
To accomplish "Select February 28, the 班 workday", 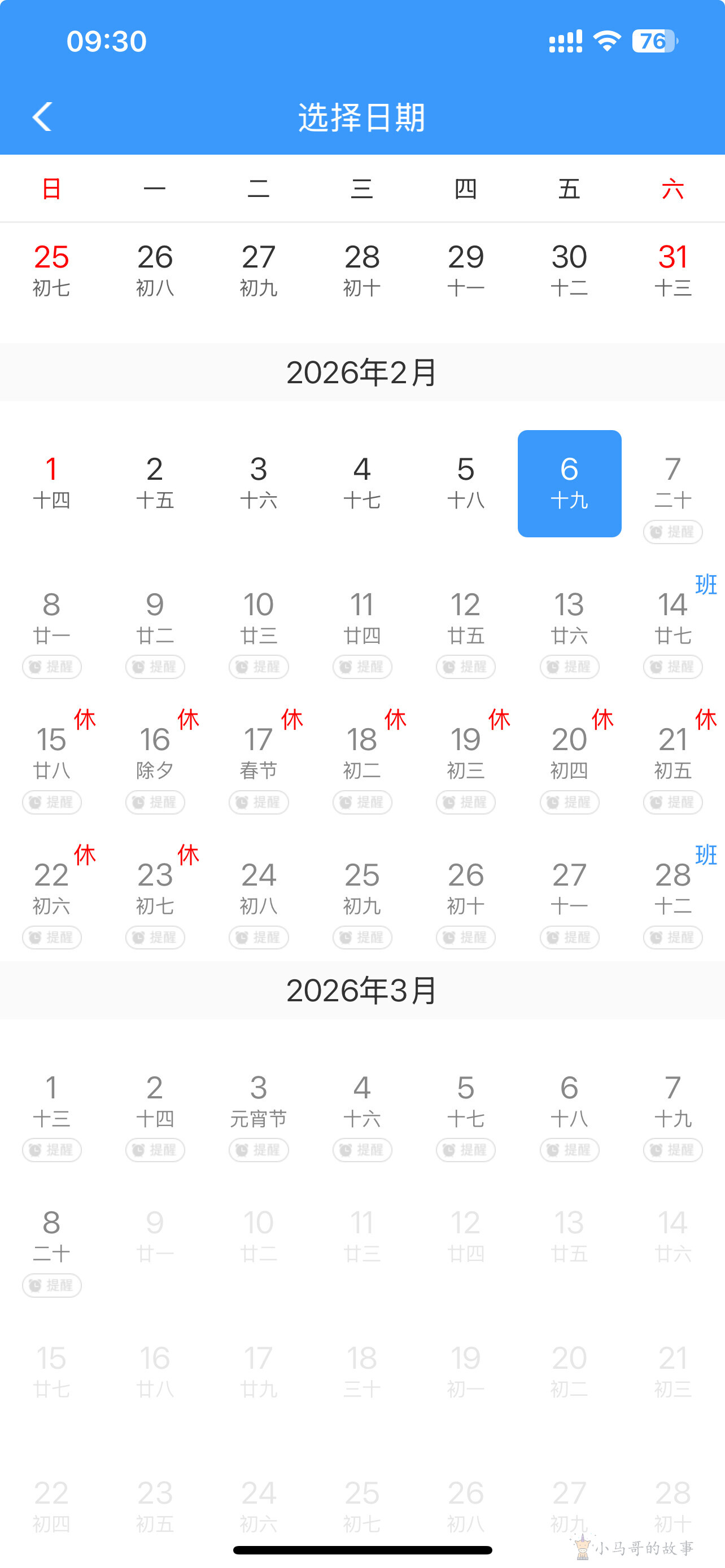I will 672,887.
